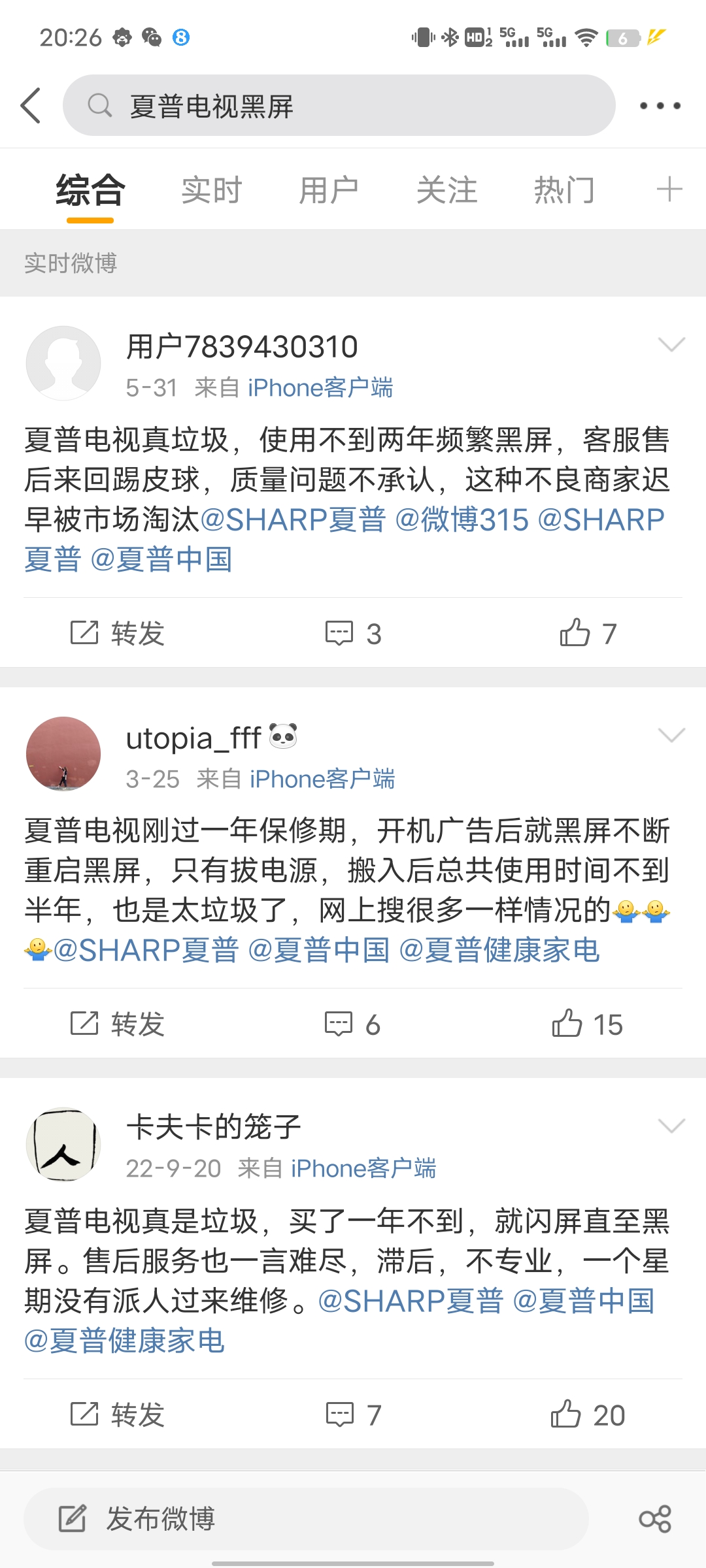Like utopia_fff's post with 15 likes

coord(586,1024)
